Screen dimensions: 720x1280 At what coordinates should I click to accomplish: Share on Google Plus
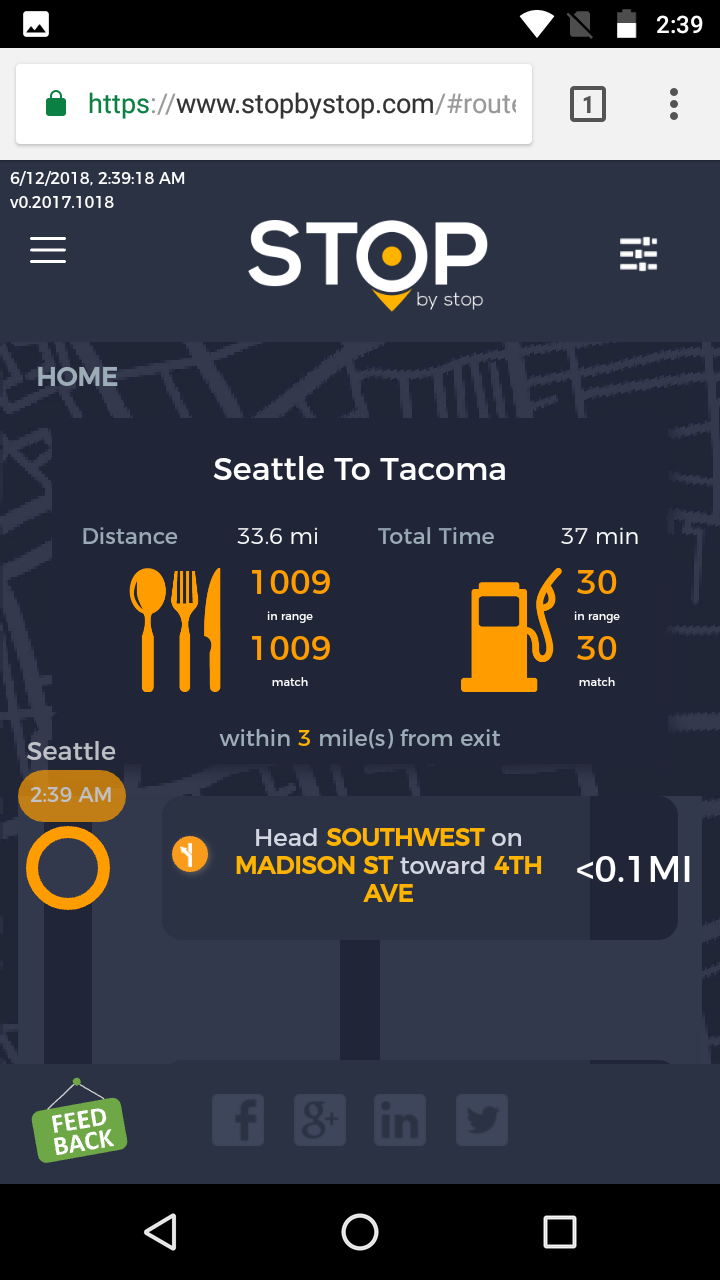(320, 1120)
